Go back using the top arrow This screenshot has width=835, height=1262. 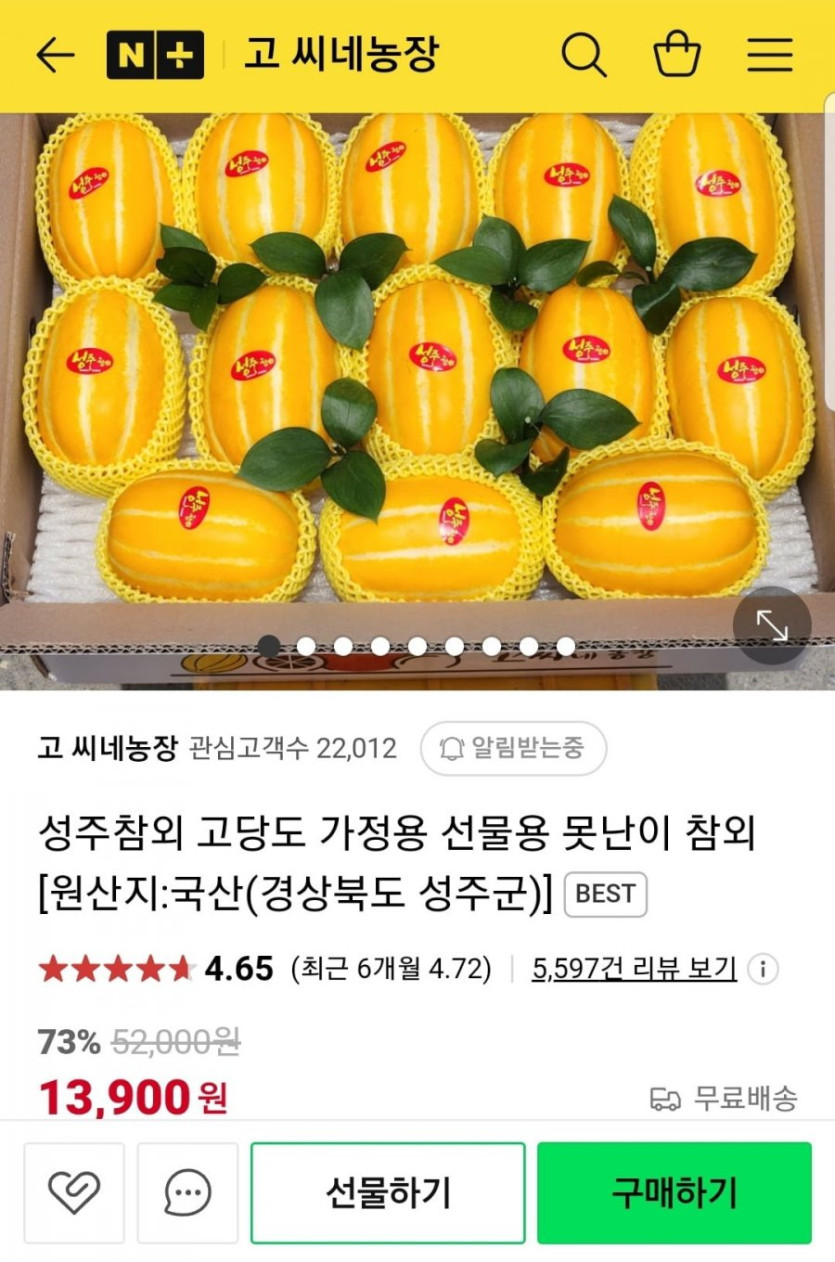pyautogui.click(x=55, y=55)
